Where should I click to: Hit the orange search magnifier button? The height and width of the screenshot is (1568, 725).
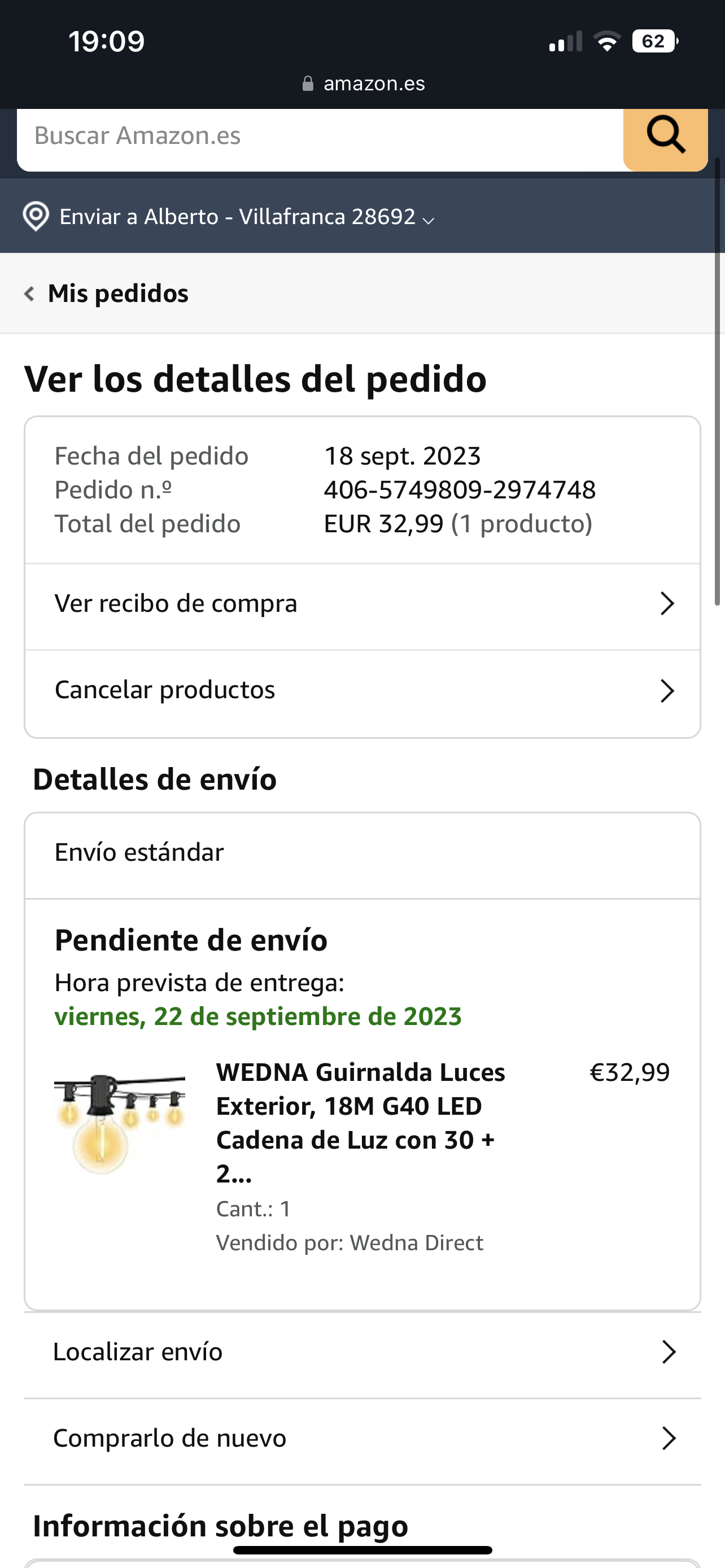(665, 137)
